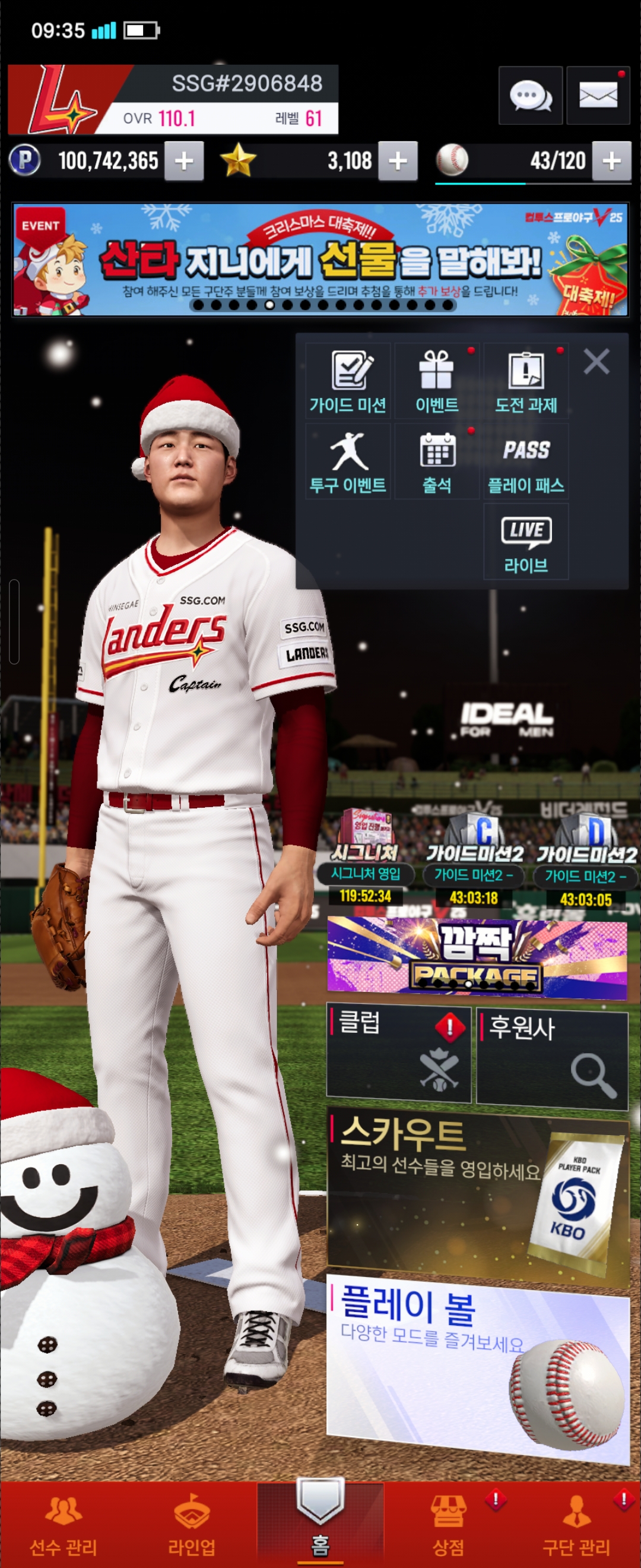Open the 투구 이벤트 pitching event
The width and height of the screenshot is (641, 1568).
[x=347, y=461]
